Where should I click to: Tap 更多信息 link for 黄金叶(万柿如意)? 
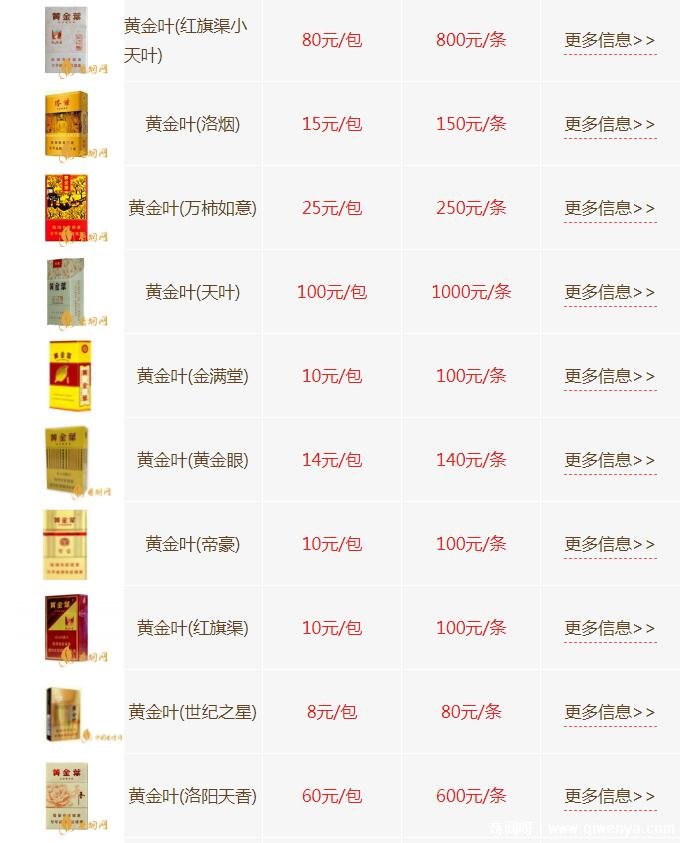click(x=610, y=208)
